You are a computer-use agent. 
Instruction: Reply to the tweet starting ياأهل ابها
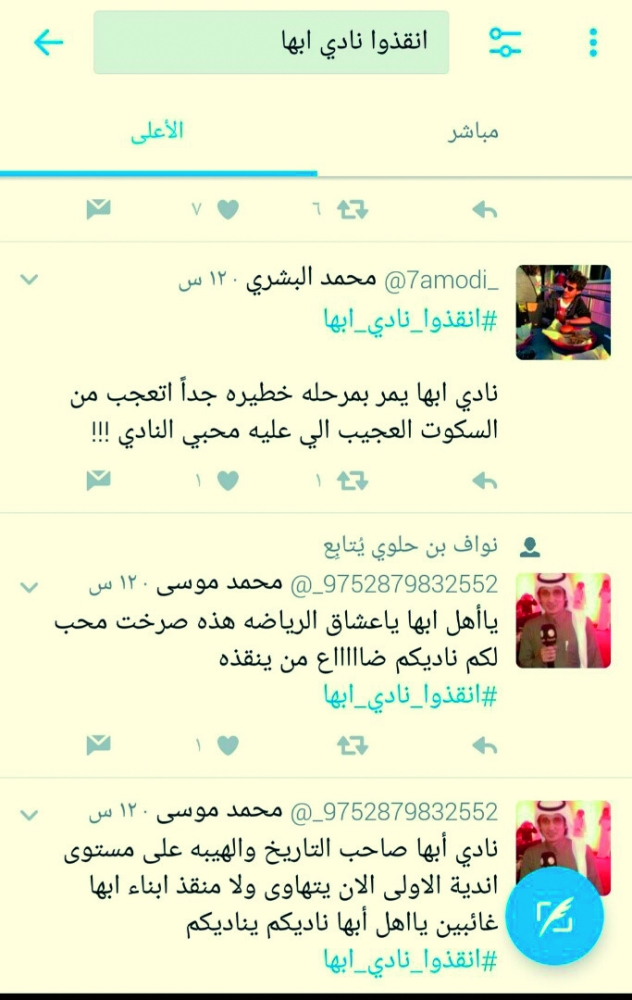pos(484,744)
